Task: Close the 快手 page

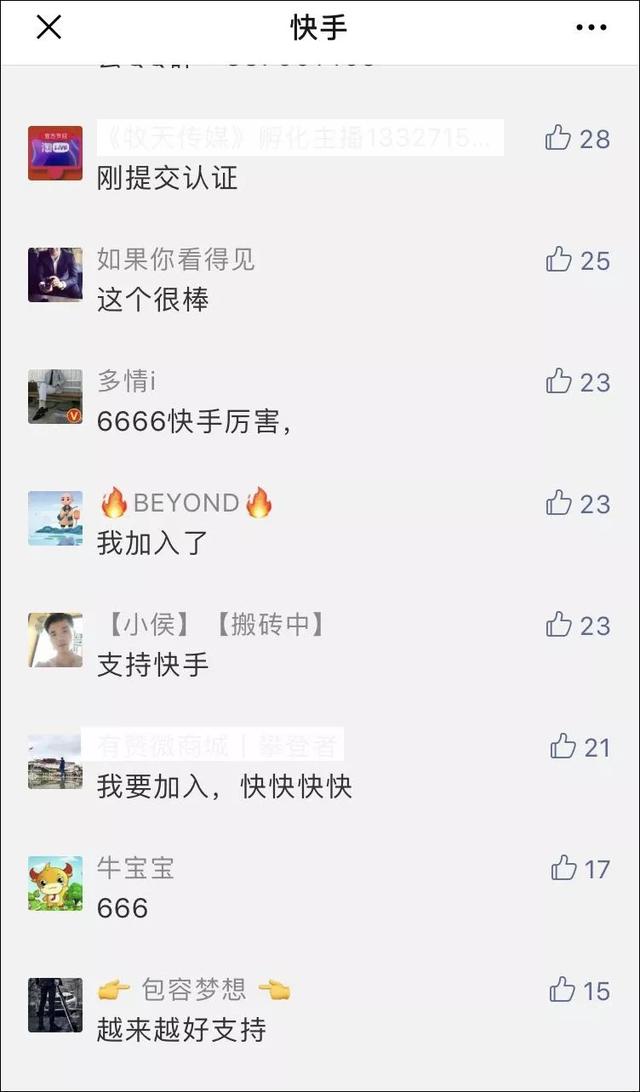Action: [49, 28]
